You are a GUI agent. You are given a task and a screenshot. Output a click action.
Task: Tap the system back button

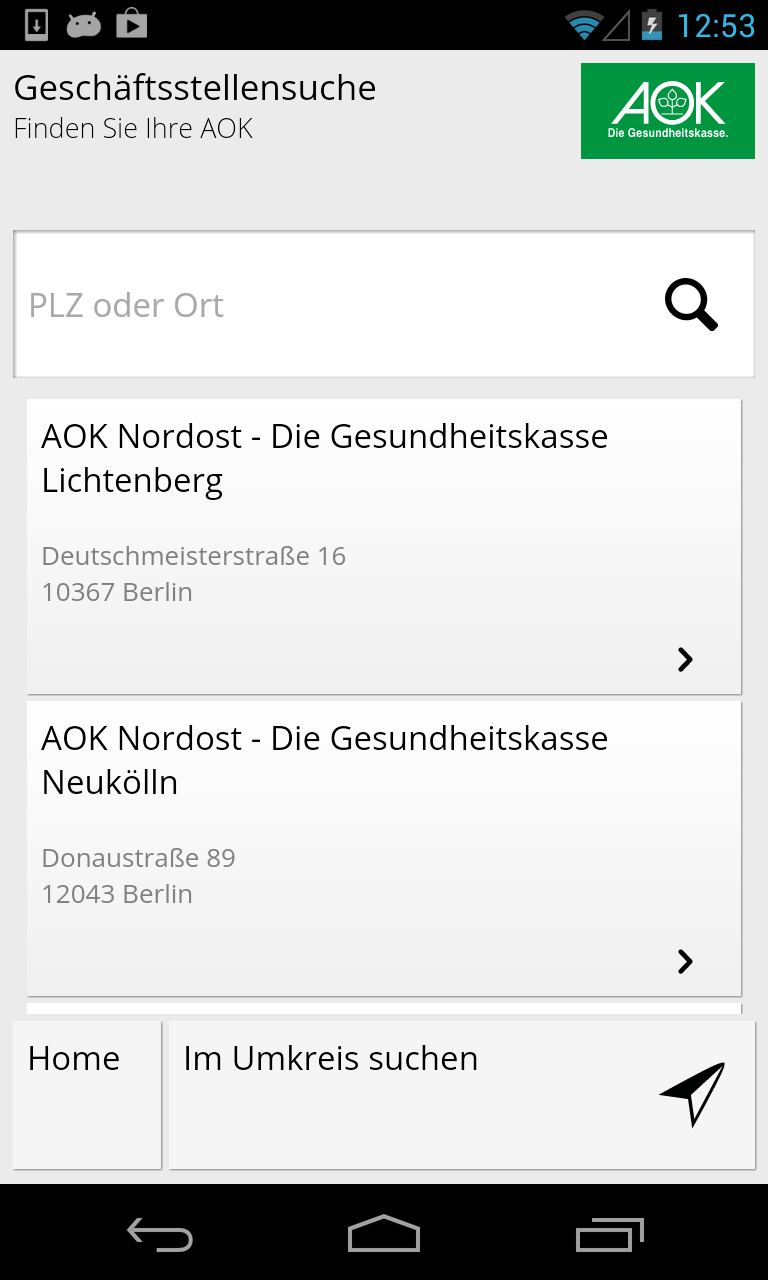[160, 1234]
